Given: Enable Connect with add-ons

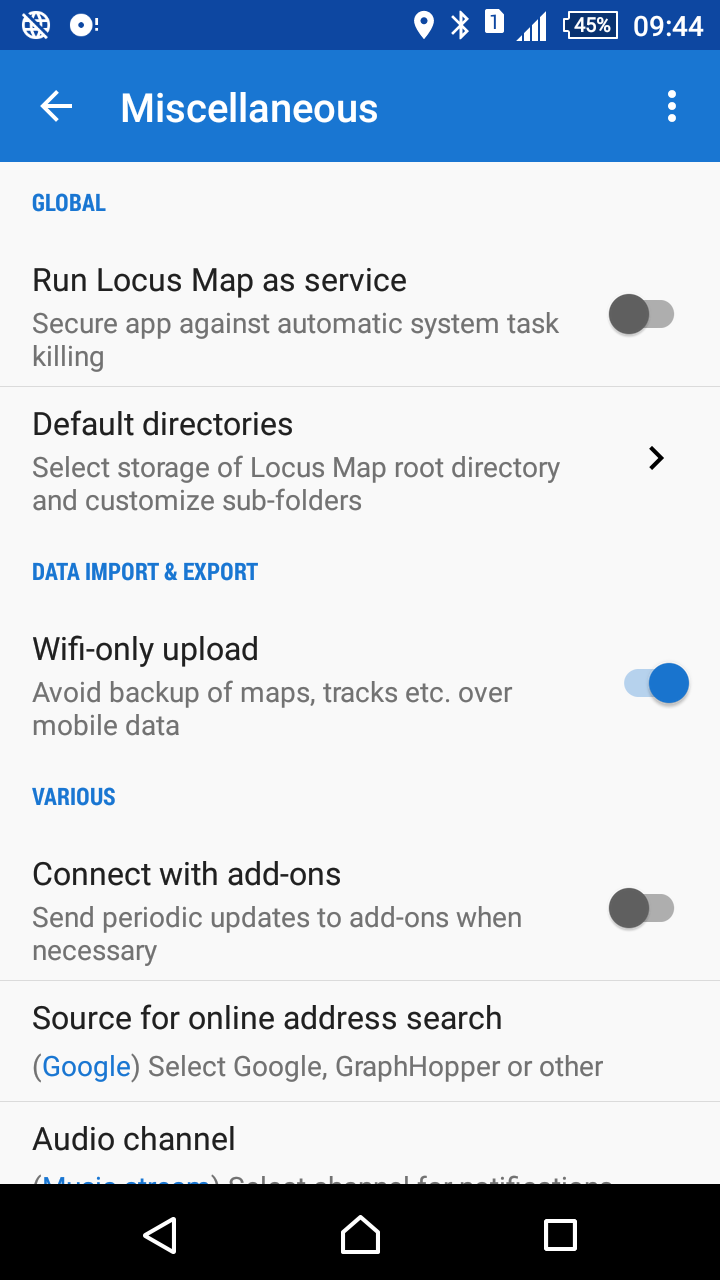Looking at the screenshot, I should click(641, 908).
